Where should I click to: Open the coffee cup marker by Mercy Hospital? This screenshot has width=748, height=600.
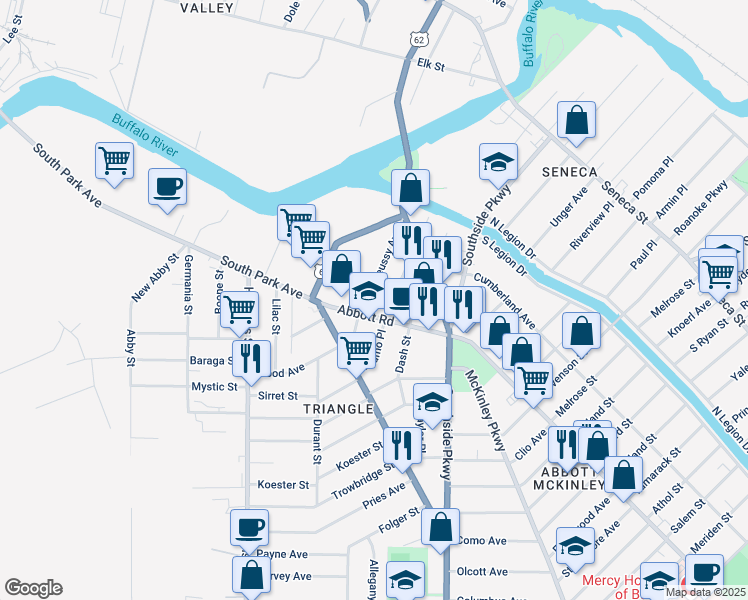705,573
